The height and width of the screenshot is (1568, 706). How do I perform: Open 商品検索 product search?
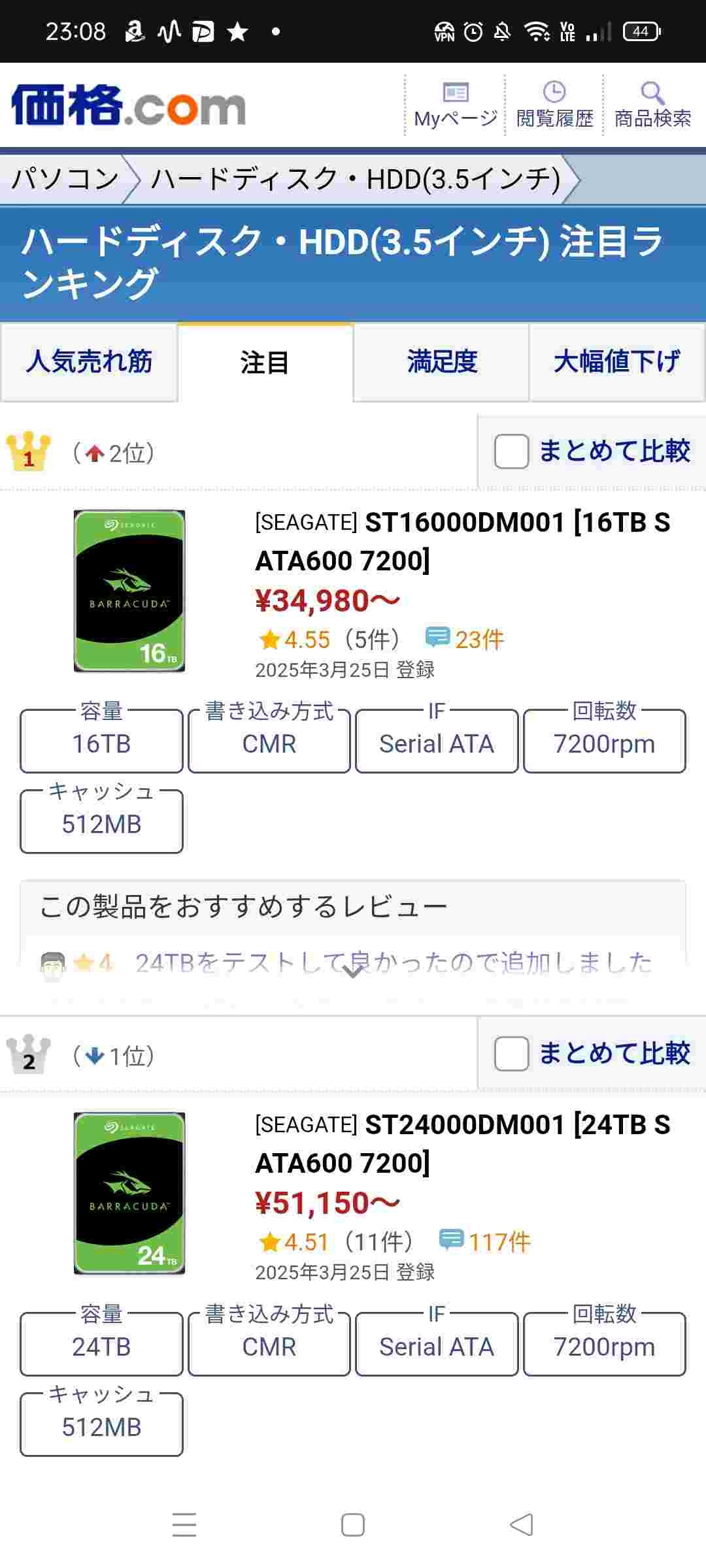pos(652,105)
